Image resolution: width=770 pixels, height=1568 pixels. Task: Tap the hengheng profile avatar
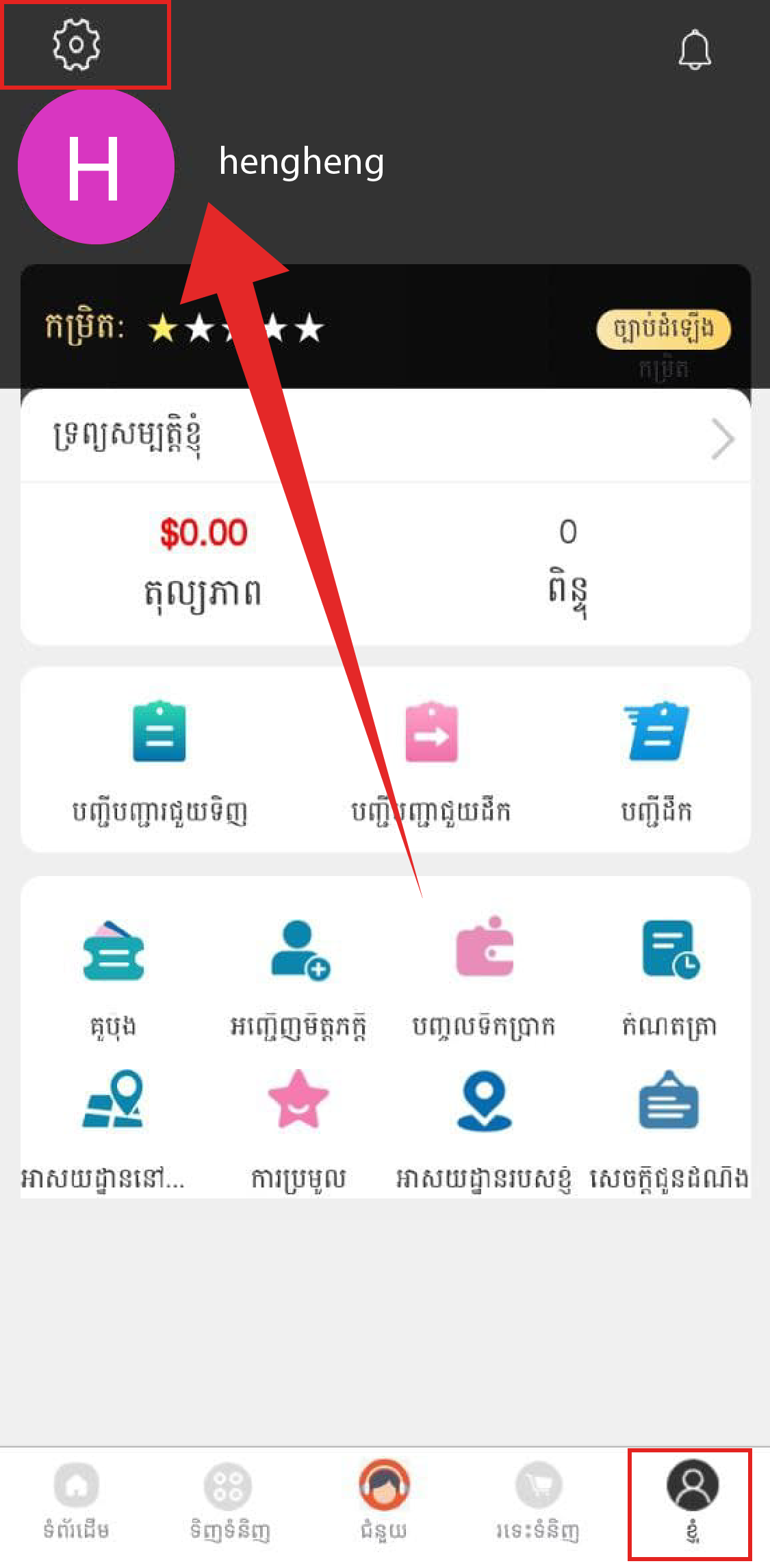(x=96, y=167)
